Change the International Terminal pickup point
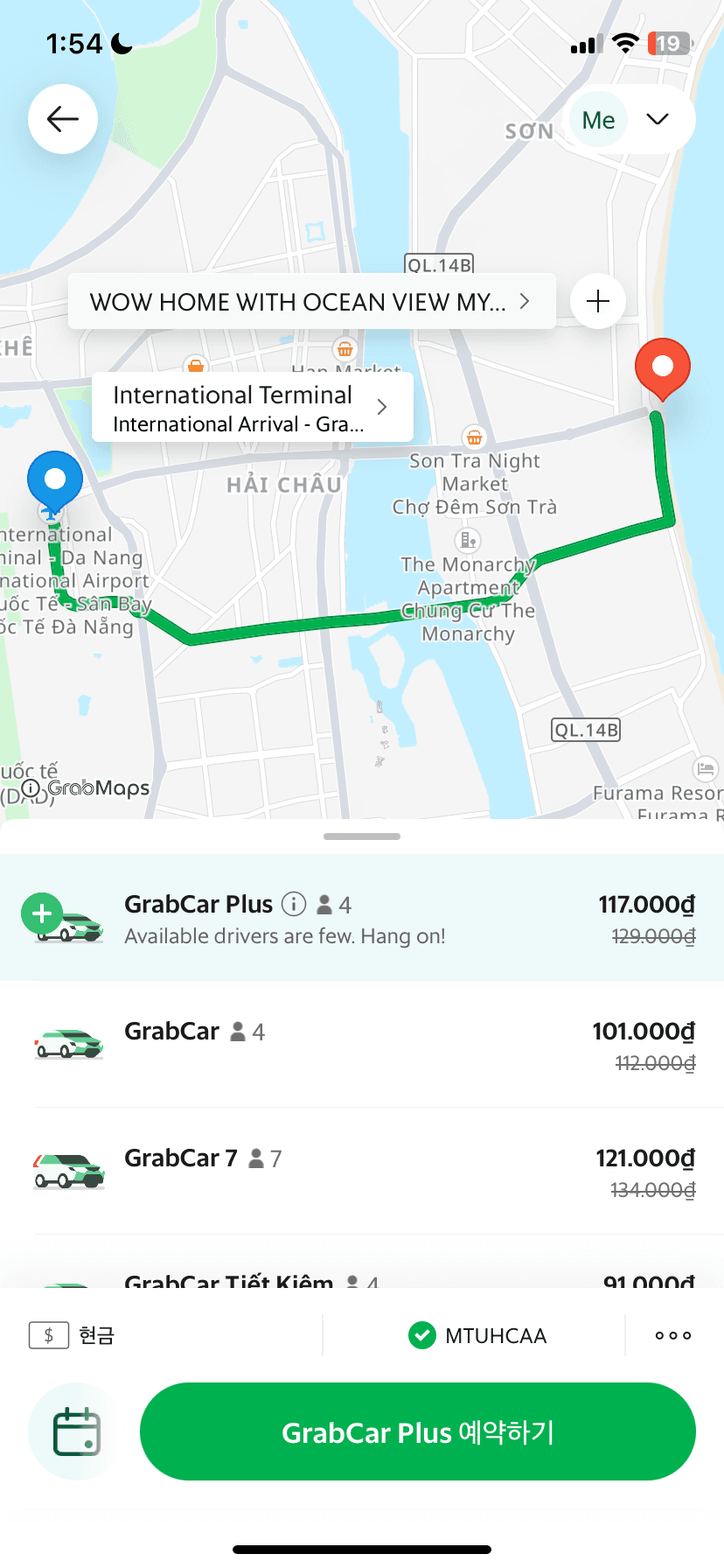The image size is (724, 1568). point(252,408)
